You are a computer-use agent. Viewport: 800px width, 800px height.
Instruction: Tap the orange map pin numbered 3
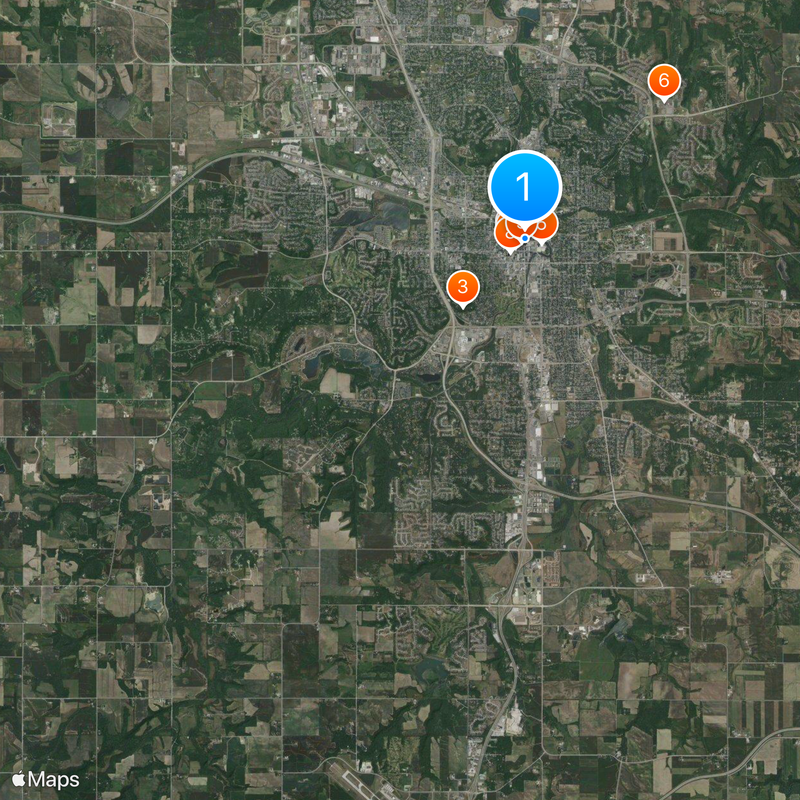tap(462, 287)
